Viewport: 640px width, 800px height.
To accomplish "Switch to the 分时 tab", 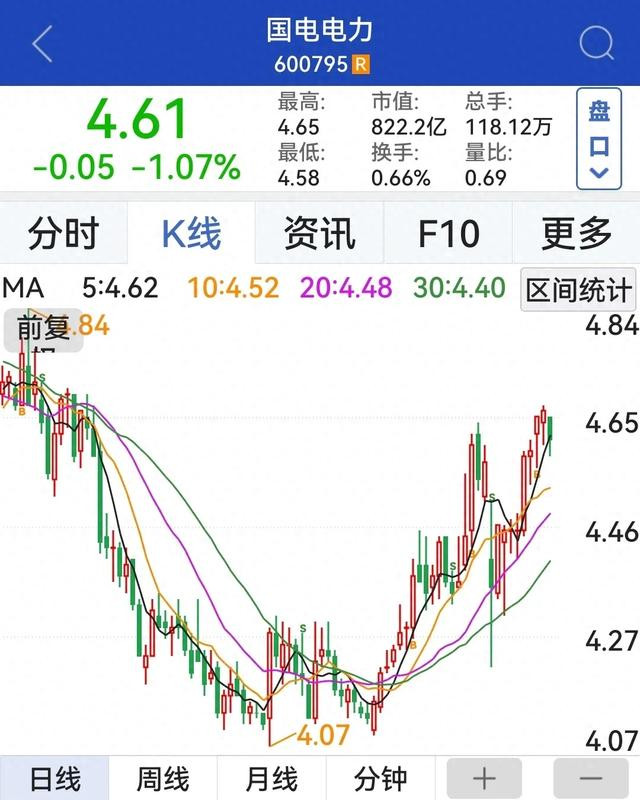I will point(64,233).
